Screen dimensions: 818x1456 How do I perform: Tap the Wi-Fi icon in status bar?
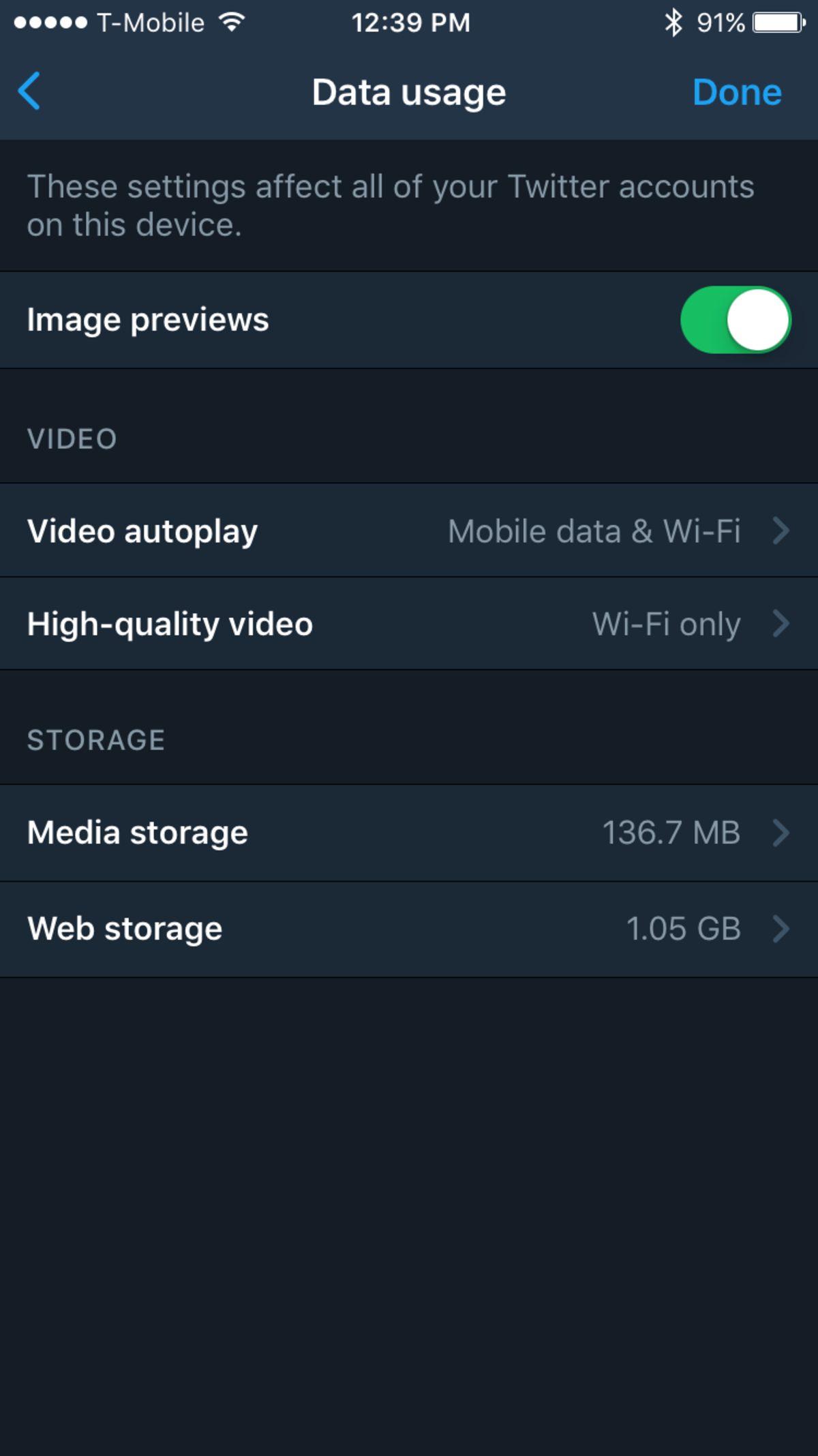[x=230, y=22]
